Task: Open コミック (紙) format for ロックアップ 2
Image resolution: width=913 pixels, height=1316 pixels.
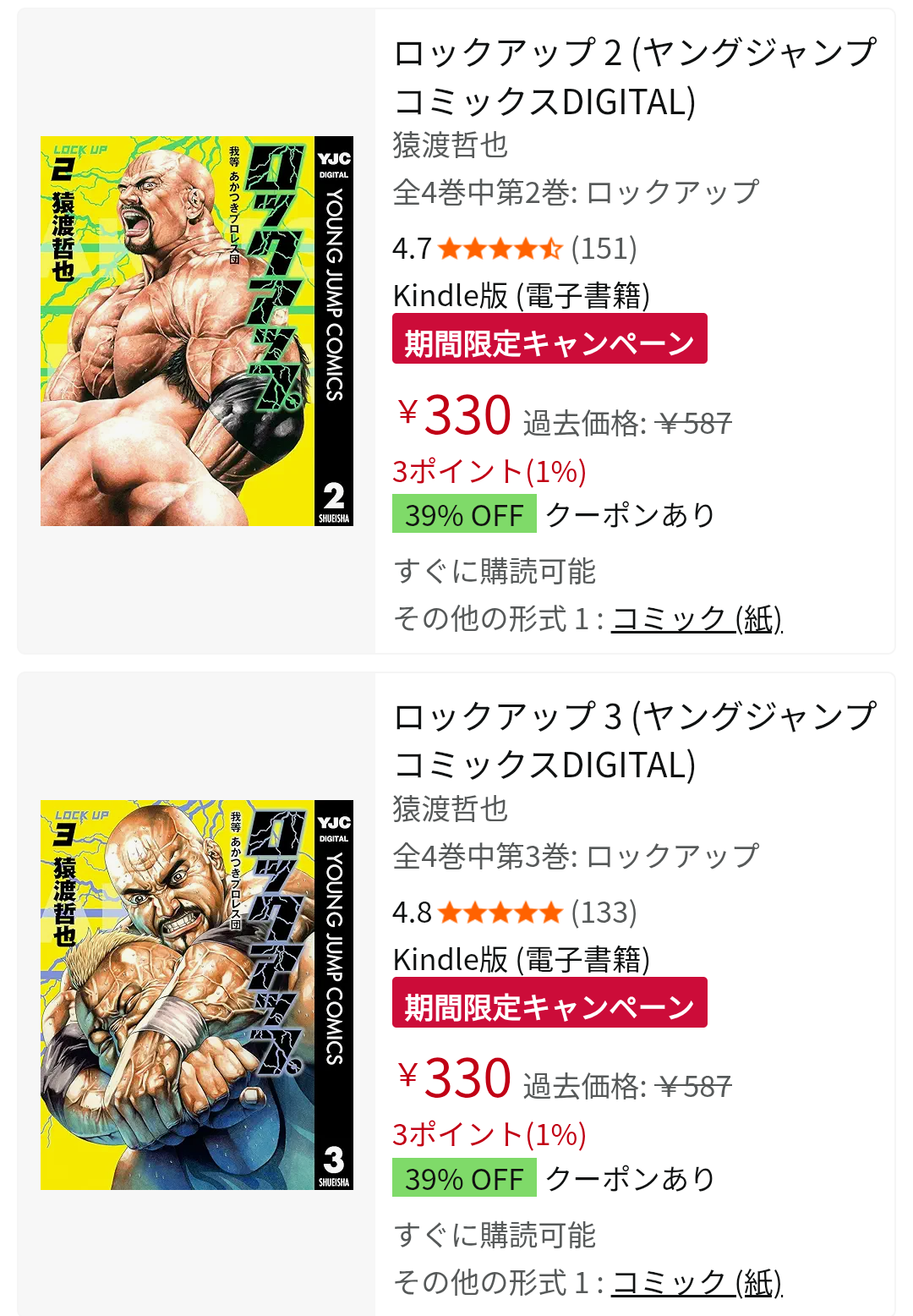Action: (697, 618)
